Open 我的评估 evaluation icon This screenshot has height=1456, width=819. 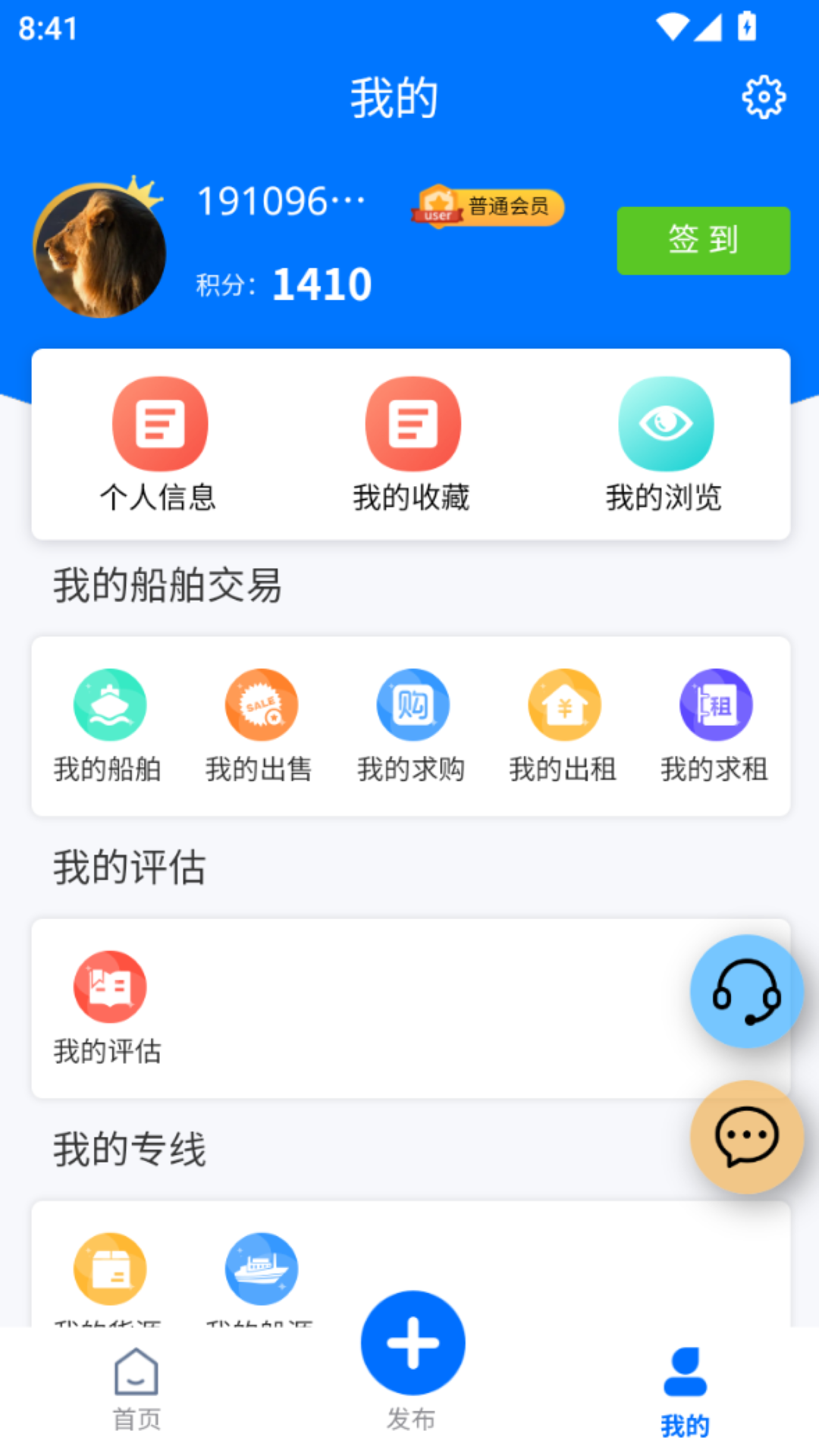108,986
